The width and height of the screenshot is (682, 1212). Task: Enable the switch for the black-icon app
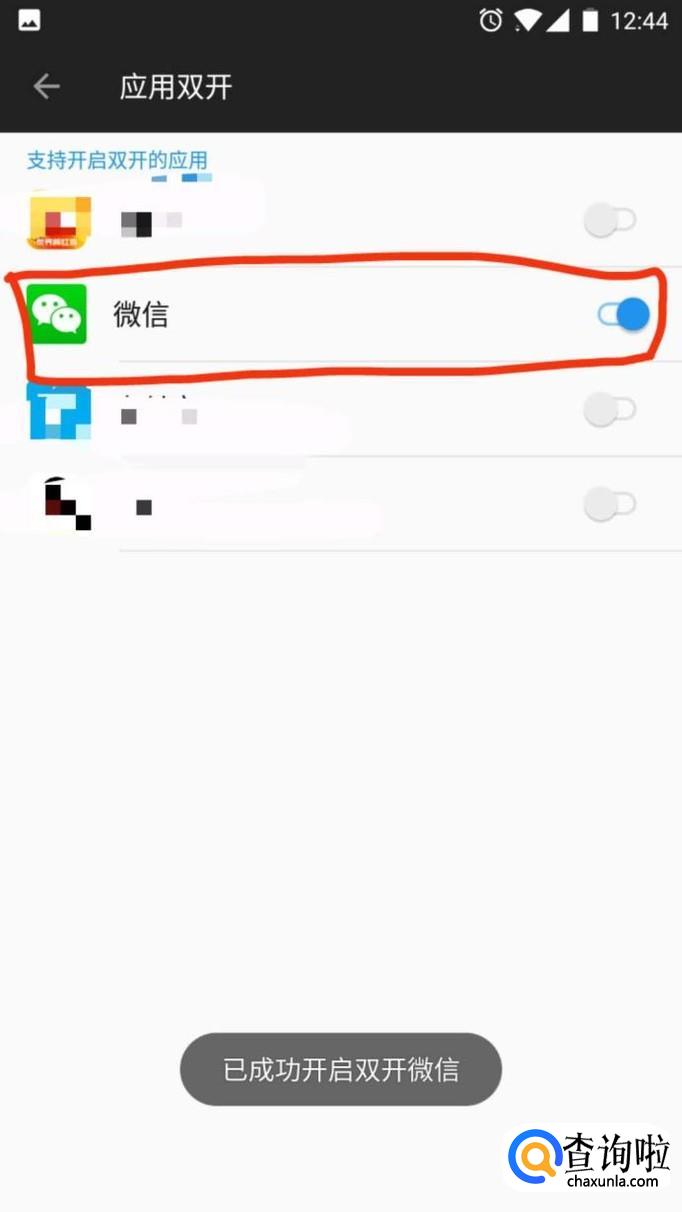(x=610, y=505)
